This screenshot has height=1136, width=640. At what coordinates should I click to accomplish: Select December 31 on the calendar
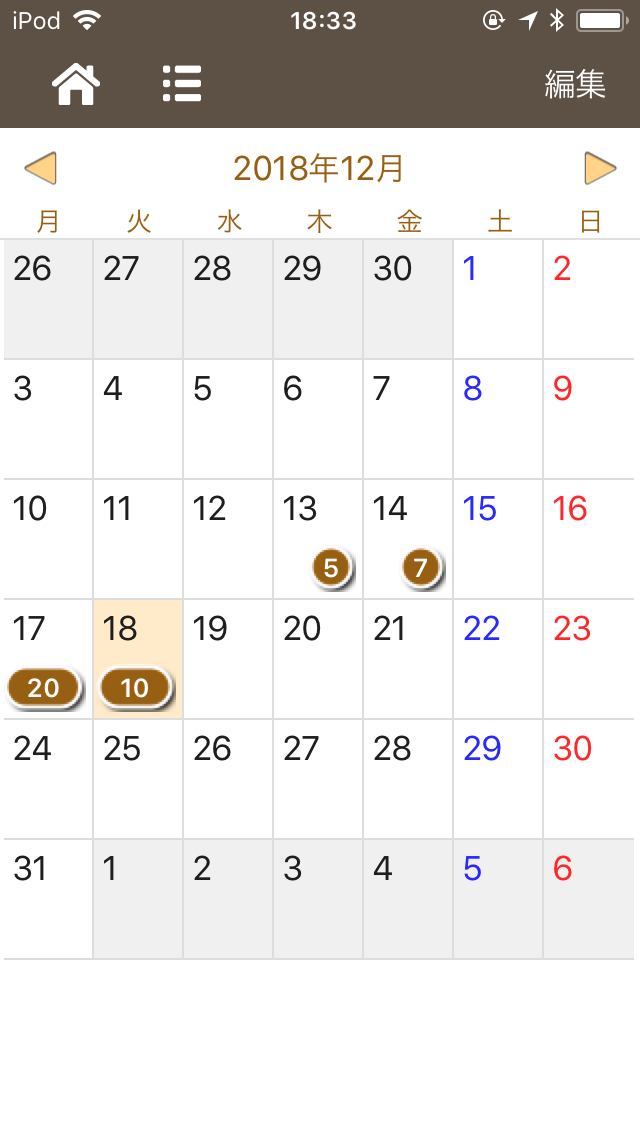pos(48,899)
